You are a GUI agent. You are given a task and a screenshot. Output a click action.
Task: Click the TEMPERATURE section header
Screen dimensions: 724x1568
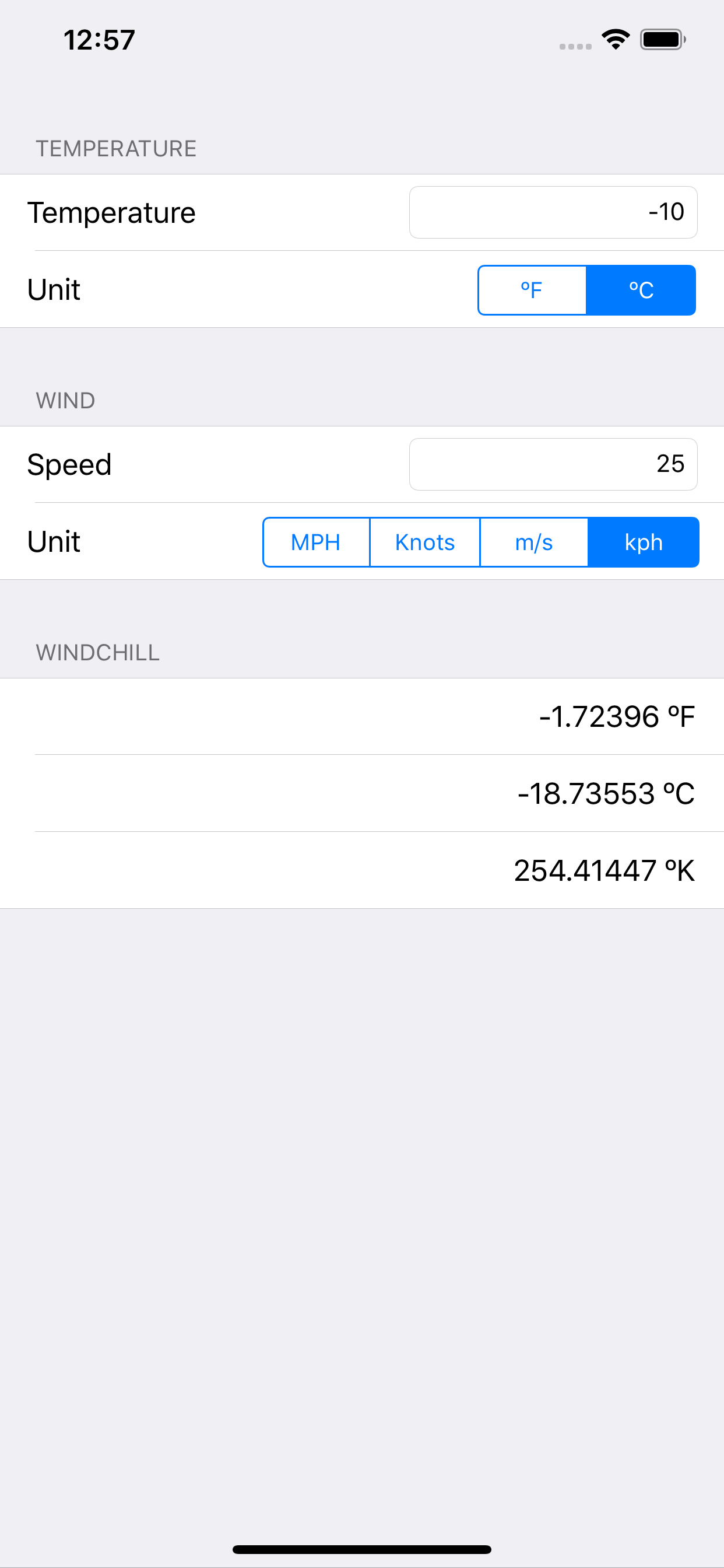(x=116, y=148)
